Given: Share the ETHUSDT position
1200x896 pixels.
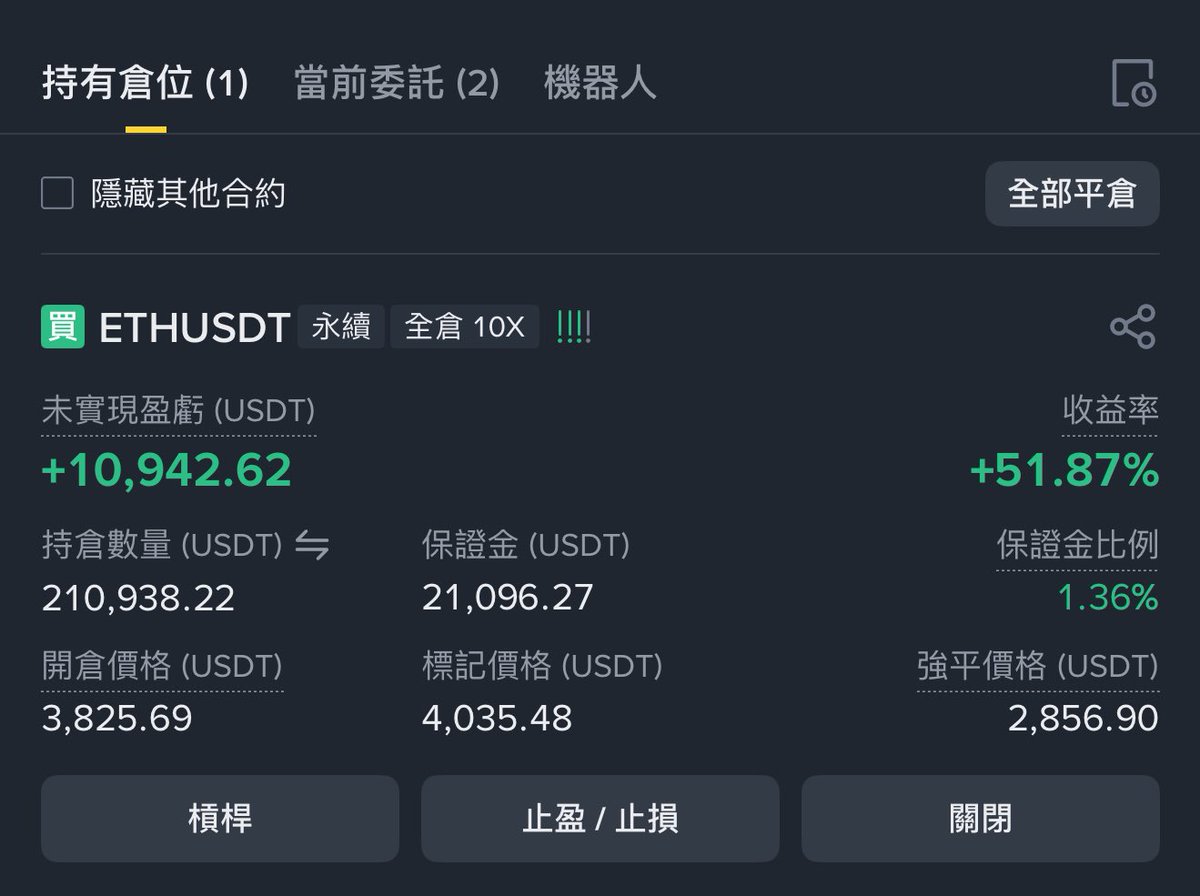Looking at the screenshot, I should 1132,327.
